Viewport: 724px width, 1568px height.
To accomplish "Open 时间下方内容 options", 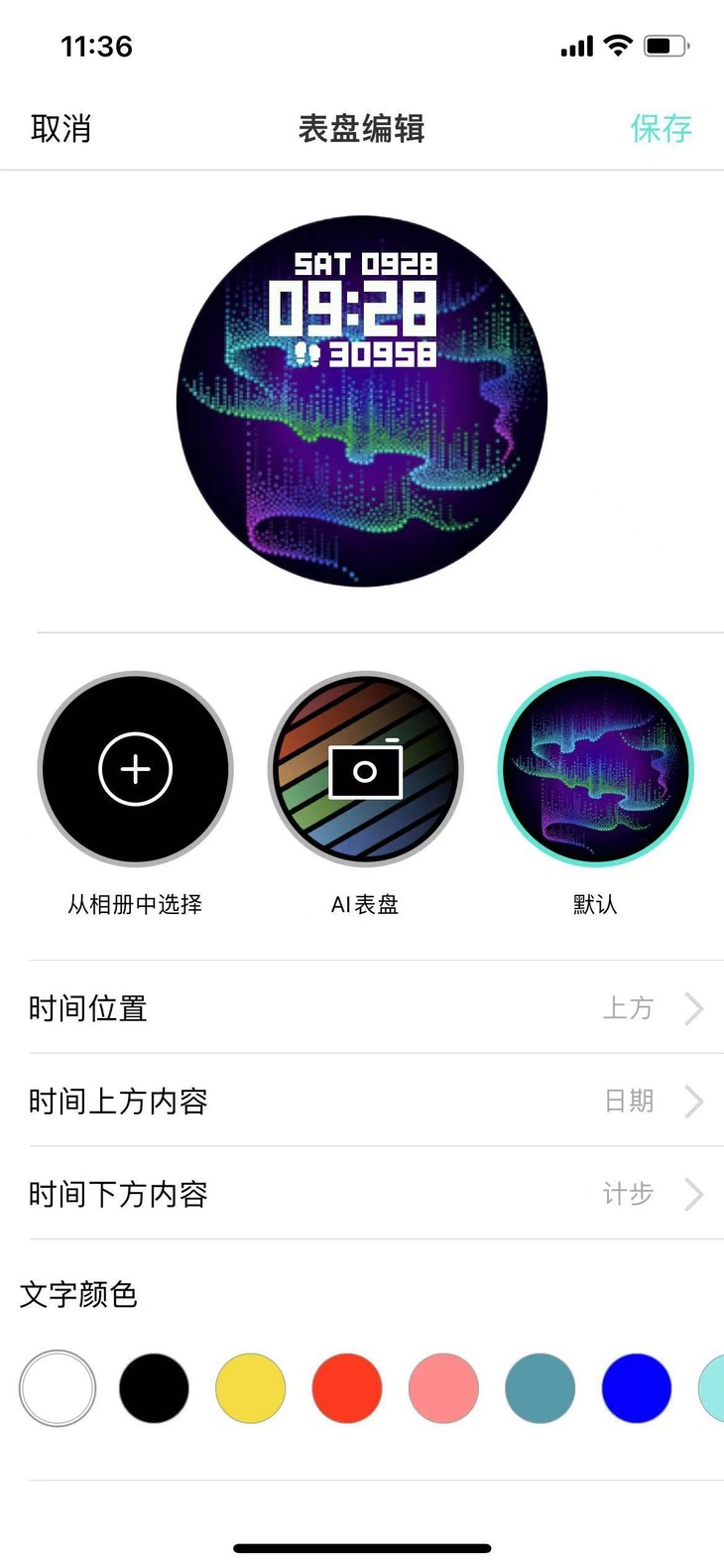I will tap(365, 1194).
